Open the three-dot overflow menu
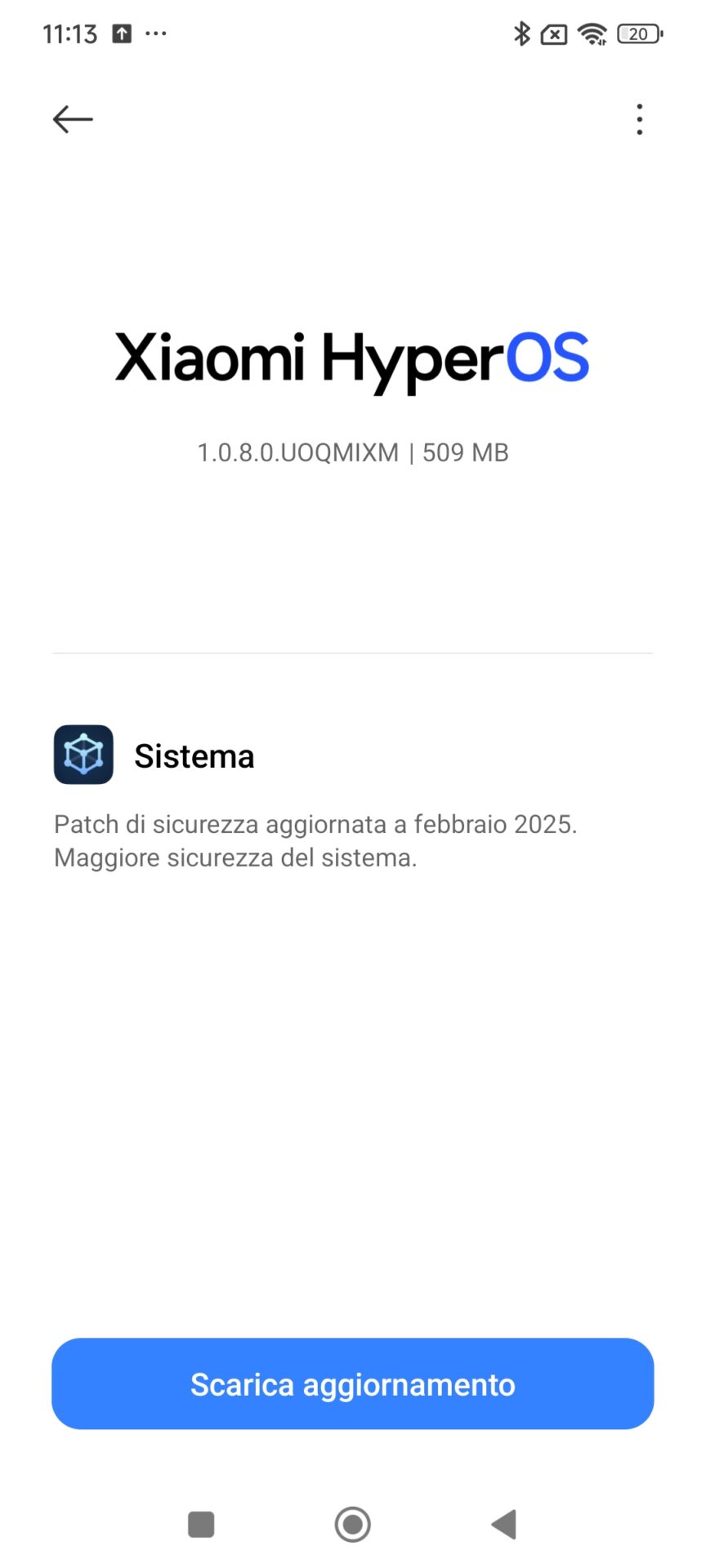 click(639, 119)
